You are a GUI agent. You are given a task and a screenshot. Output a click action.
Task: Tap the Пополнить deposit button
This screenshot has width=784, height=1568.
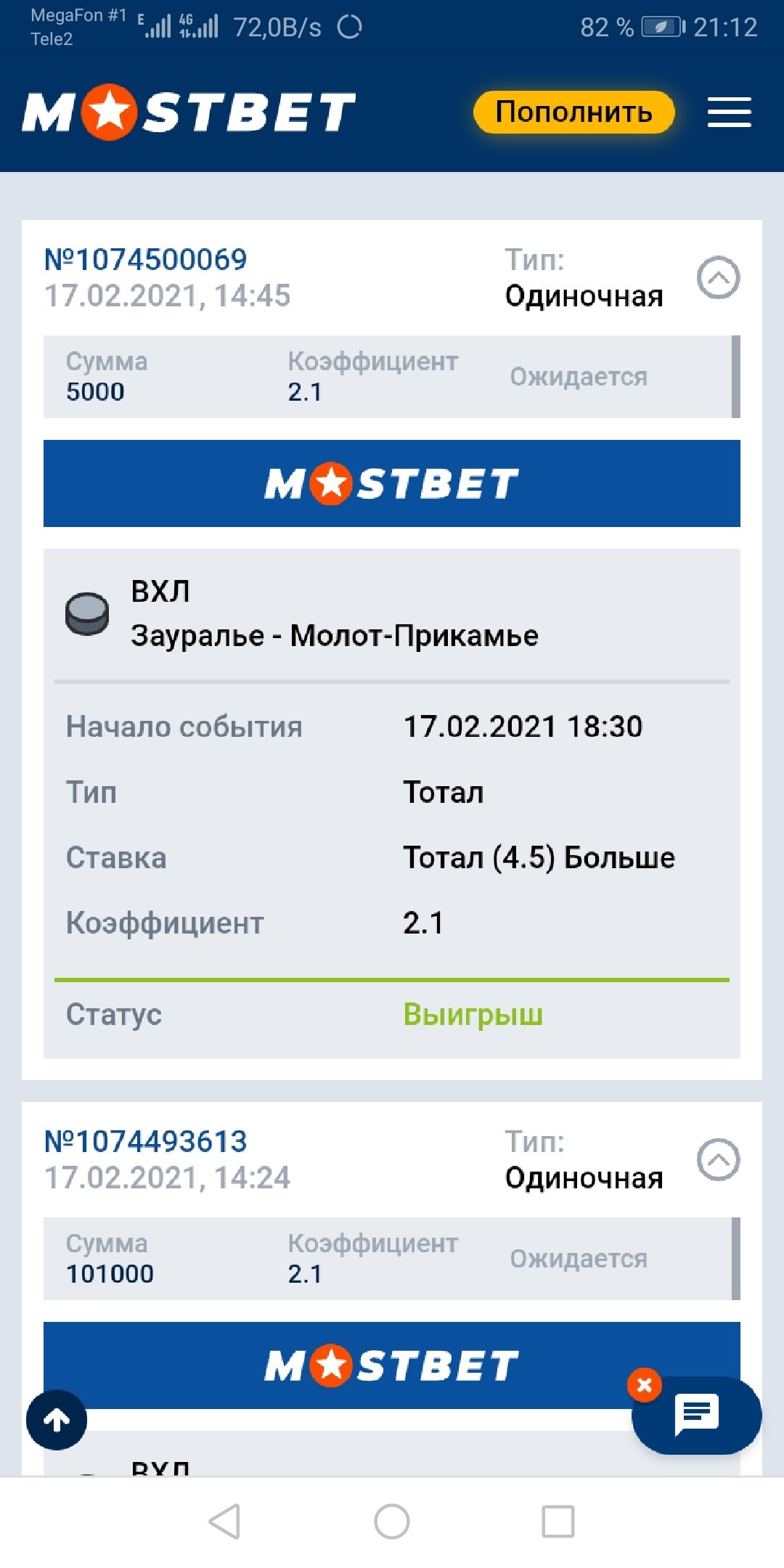click(x=573, y=113)
